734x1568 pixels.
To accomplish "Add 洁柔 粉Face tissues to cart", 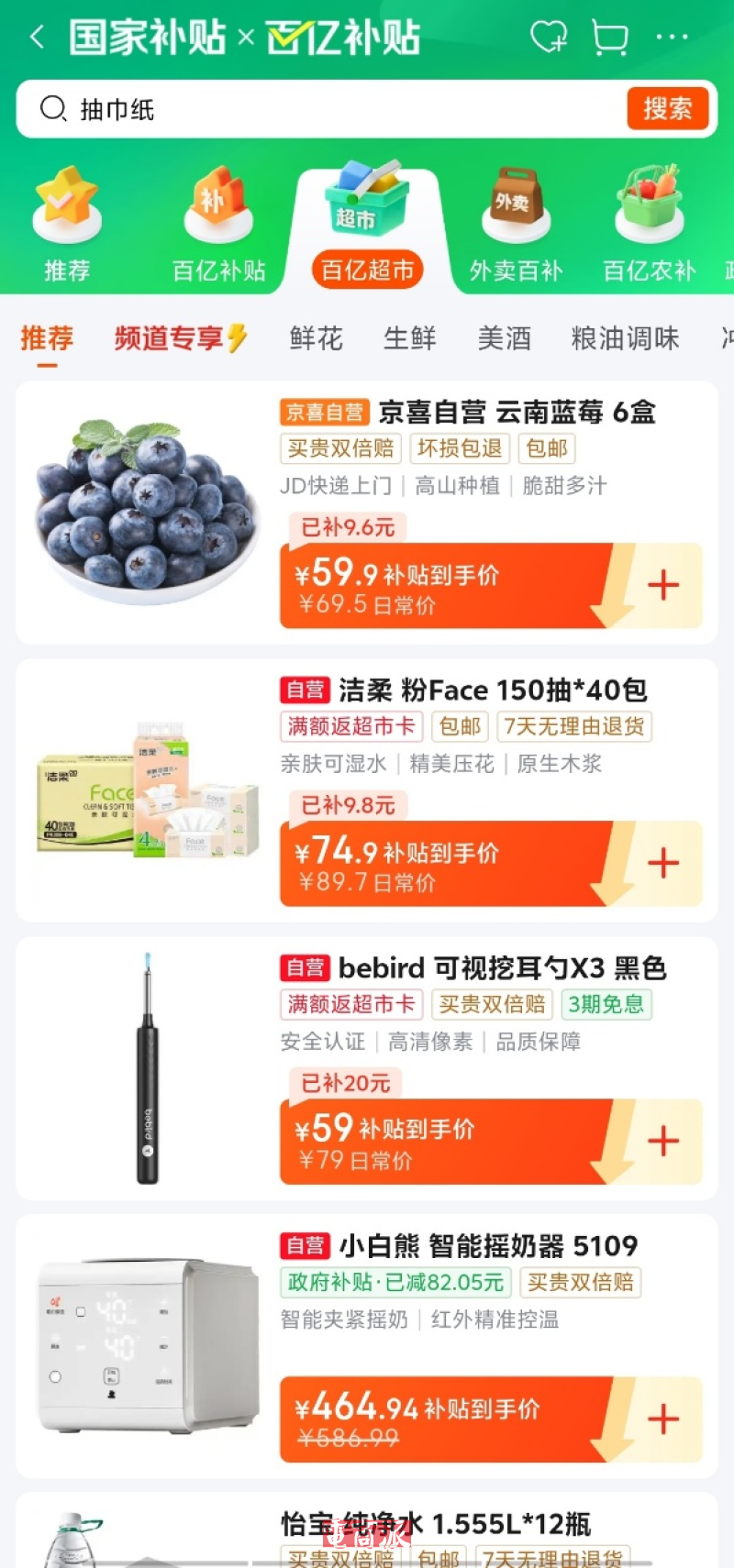I will [x=663, y=863].
